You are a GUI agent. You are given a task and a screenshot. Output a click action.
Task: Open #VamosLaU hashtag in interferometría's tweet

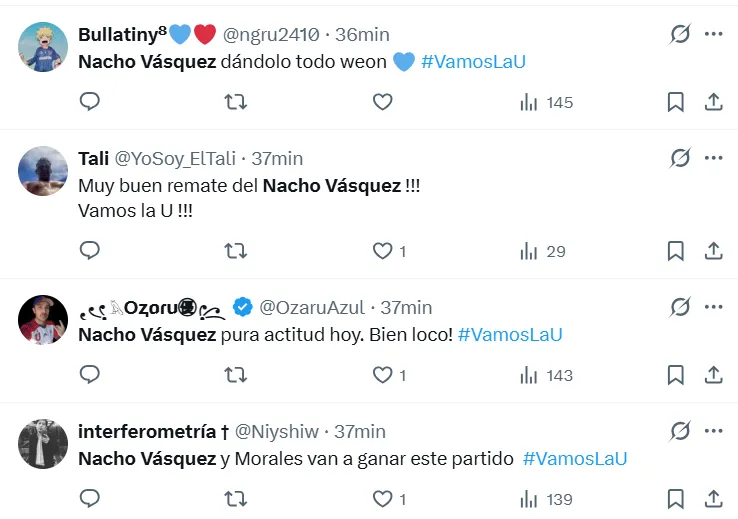point(574,459)
